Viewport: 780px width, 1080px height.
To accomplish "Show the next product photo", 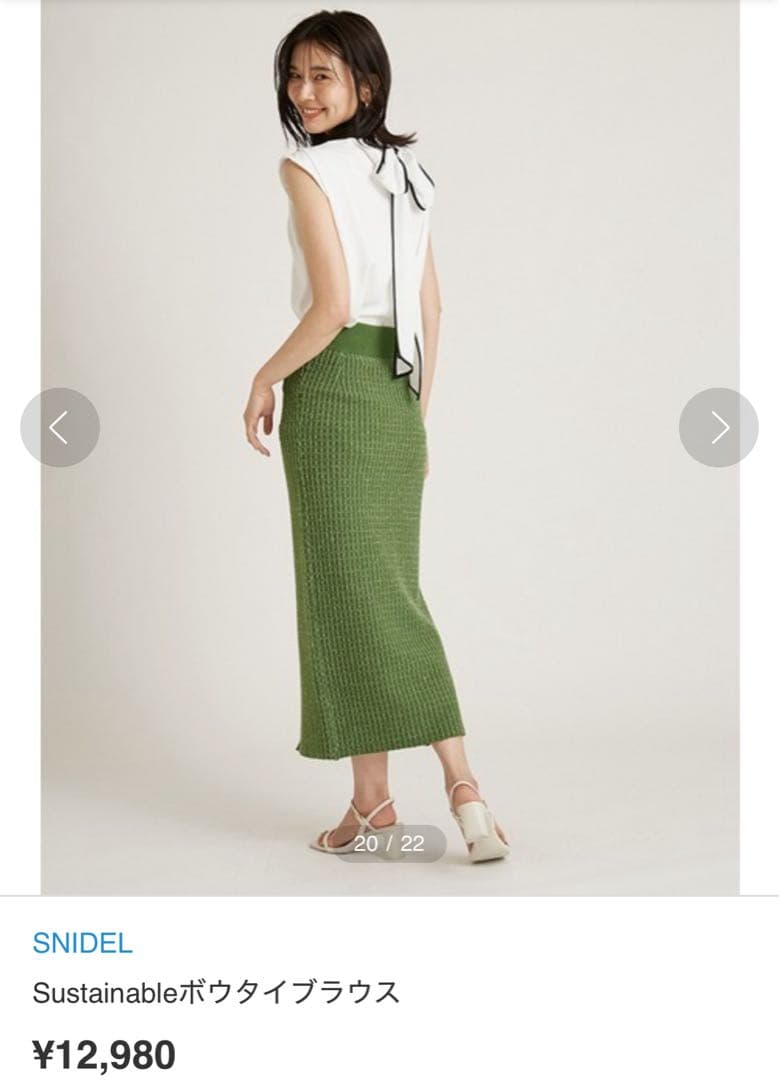I will click(x=719, y=428).
